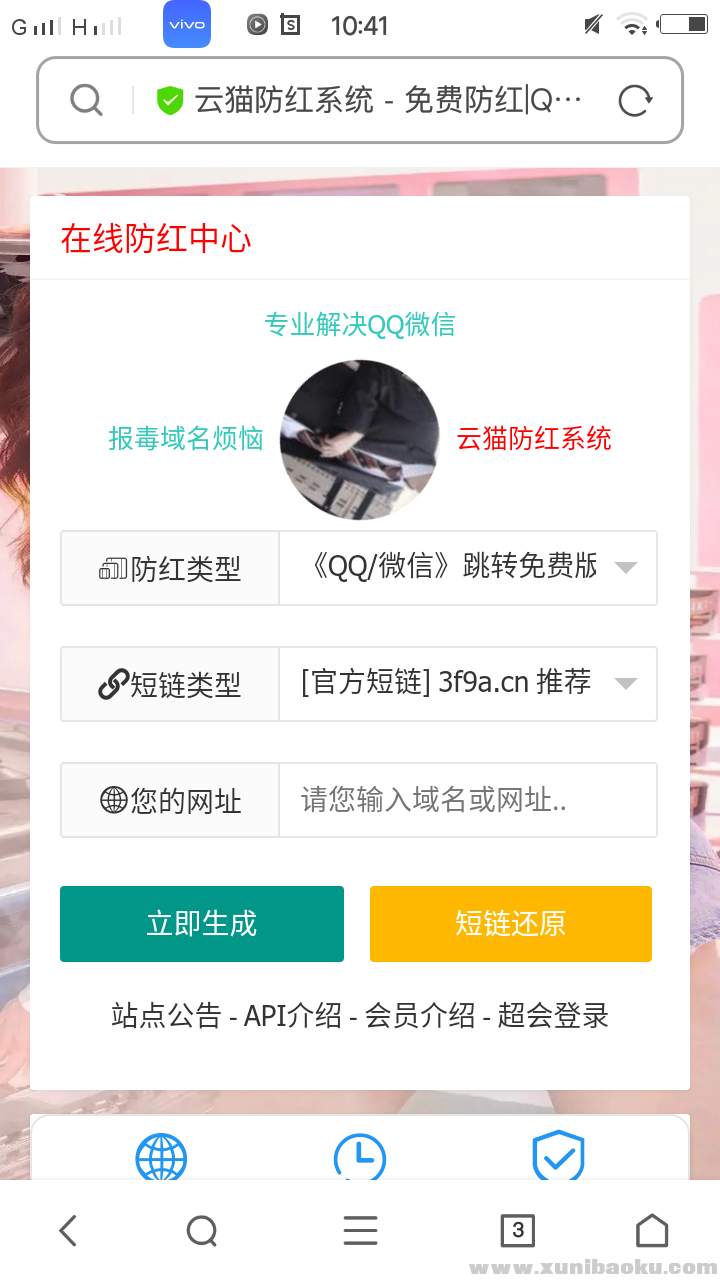Expand the 短链类型 dropdown

tap(468, 684)
